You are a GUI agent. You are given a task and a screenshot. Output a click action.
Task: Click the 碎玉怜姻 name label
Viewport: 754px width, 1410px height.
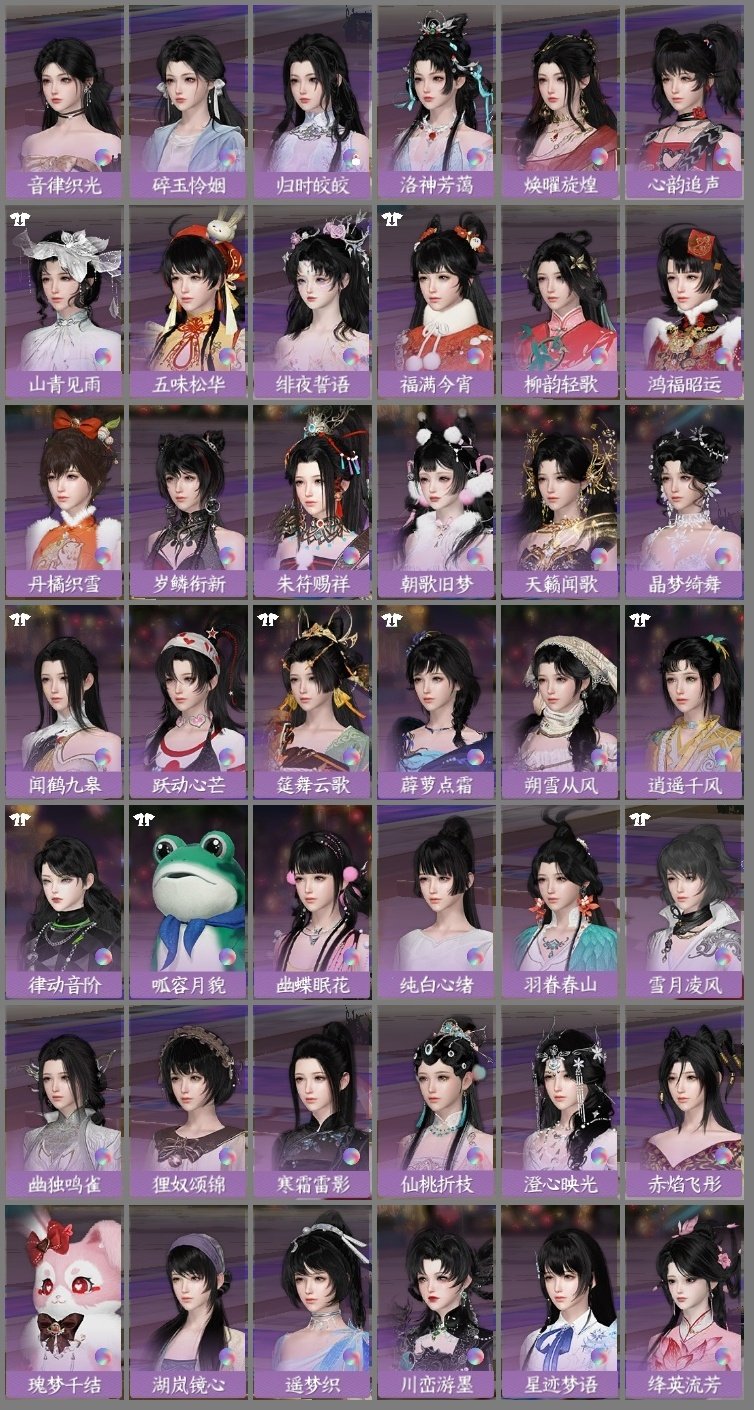click(188, 187)
